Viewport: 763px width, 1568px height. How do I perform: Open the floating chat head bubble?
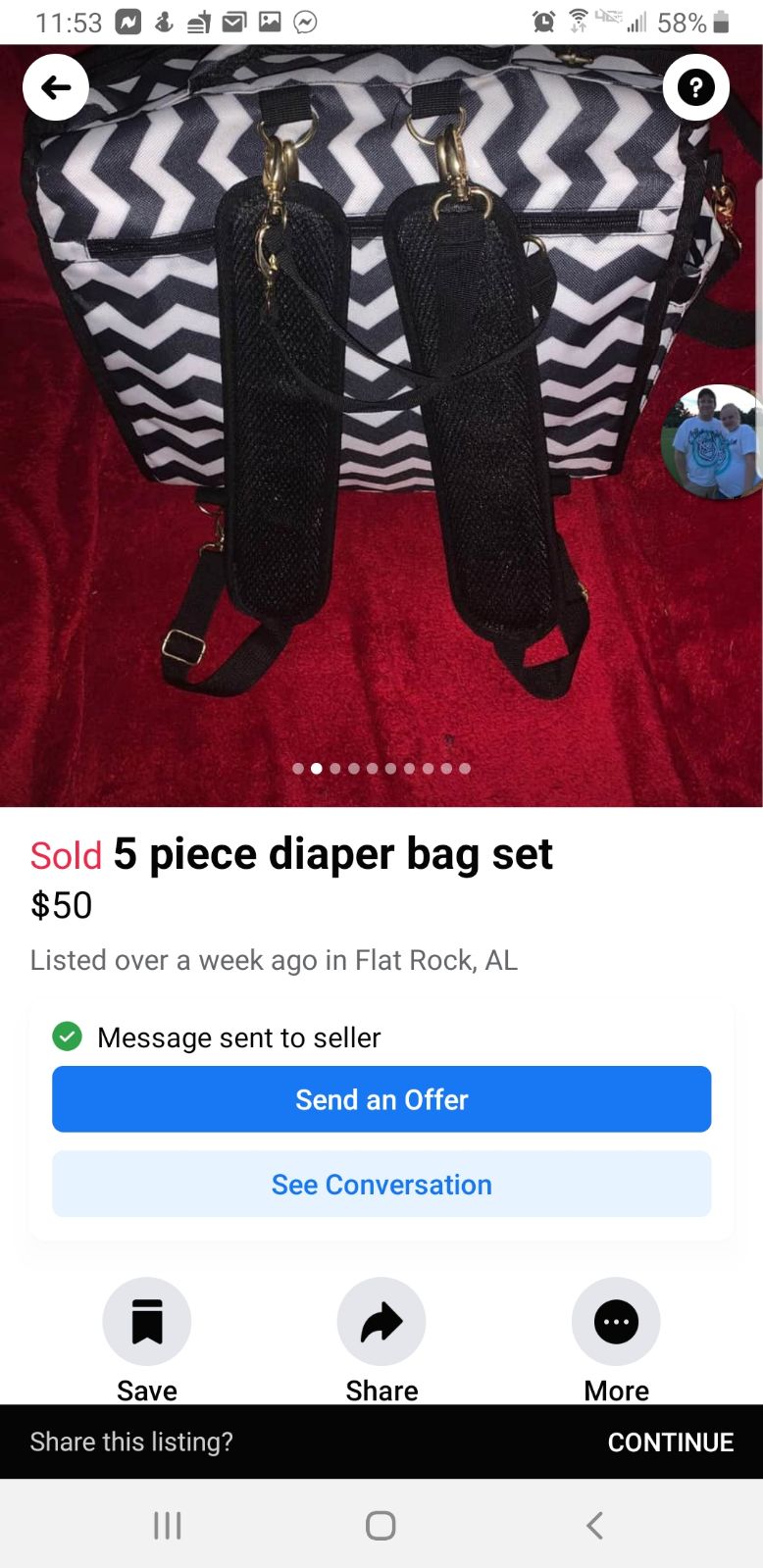point(714,442)
